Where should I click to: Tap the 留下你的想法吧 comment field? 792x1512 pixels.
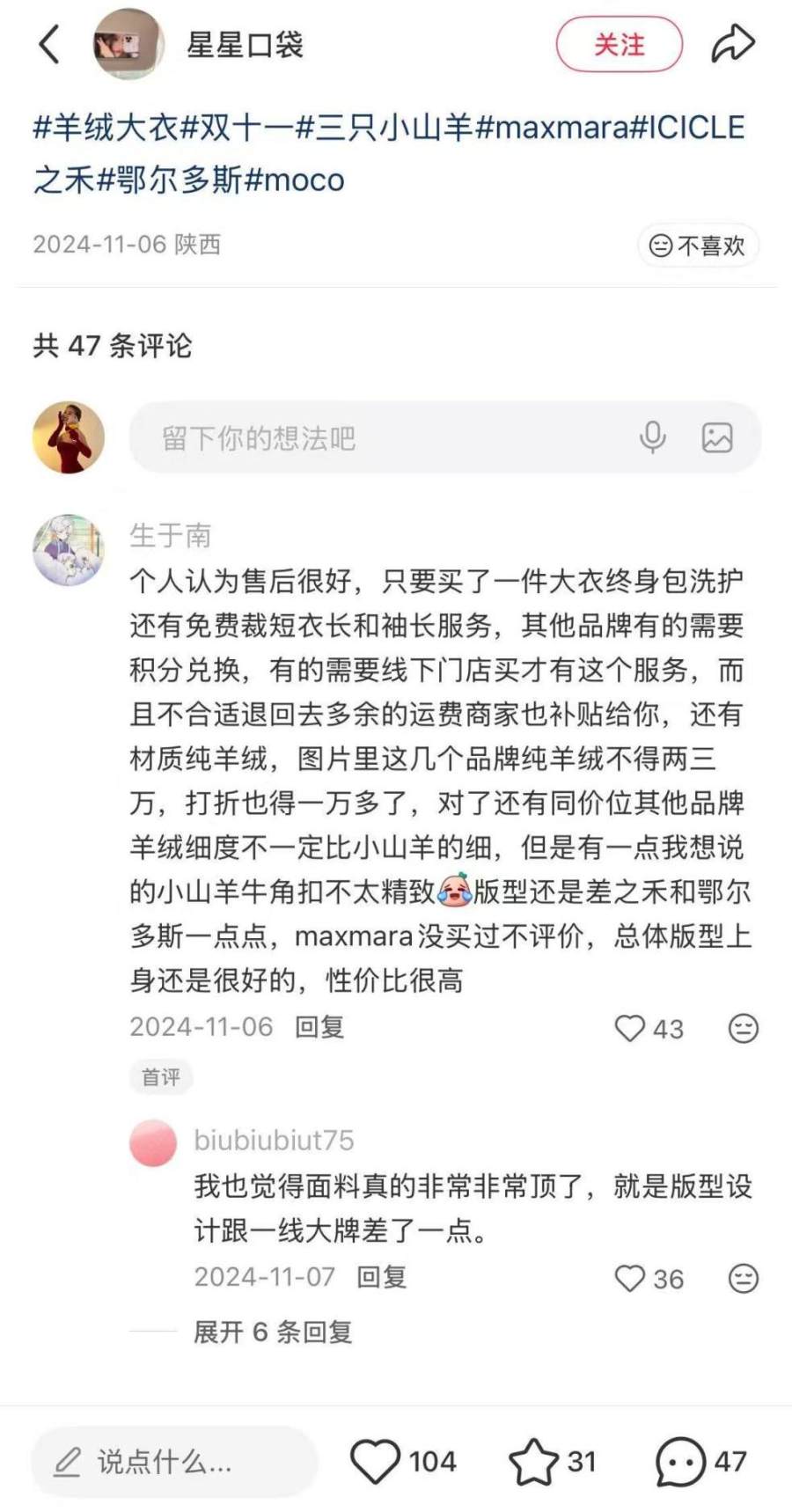(x=378, y=437)
